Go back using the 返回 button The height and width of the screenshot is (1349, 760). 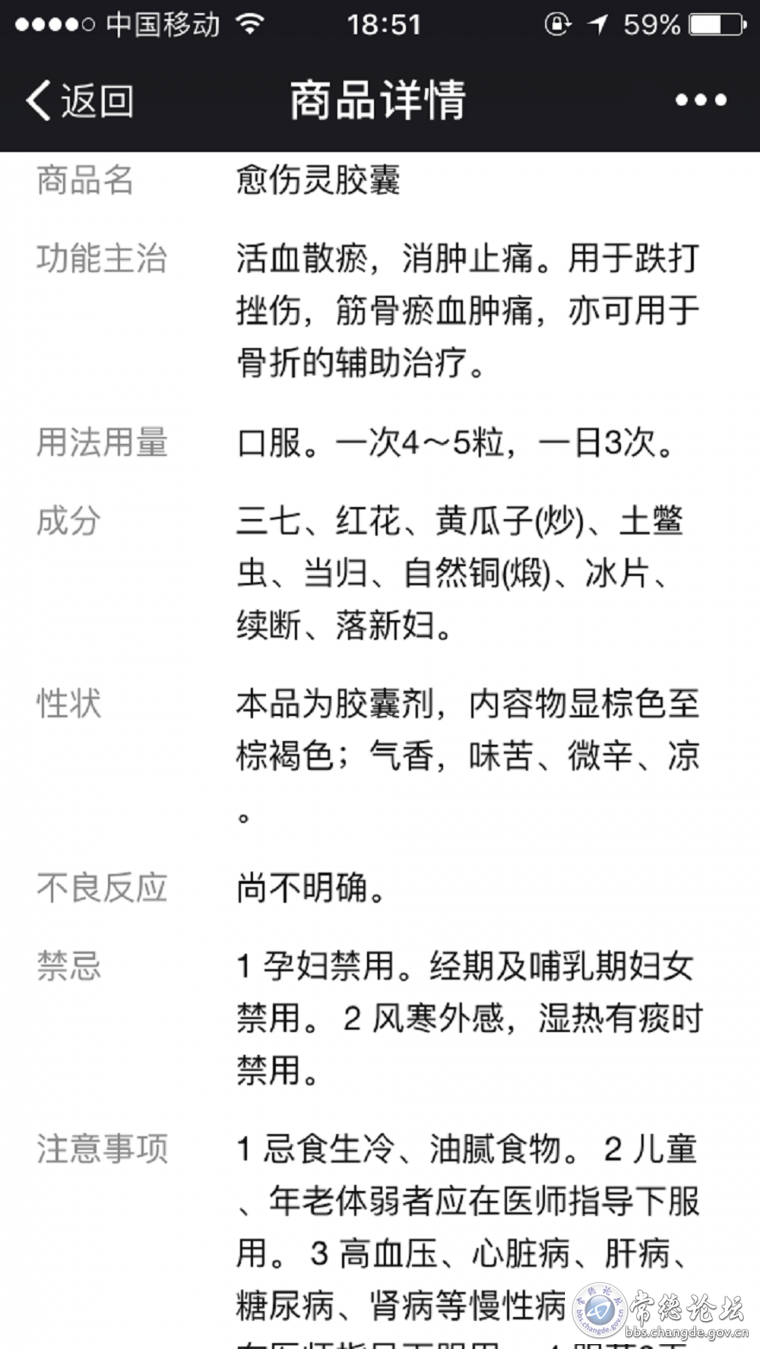[x=80, y=101]
